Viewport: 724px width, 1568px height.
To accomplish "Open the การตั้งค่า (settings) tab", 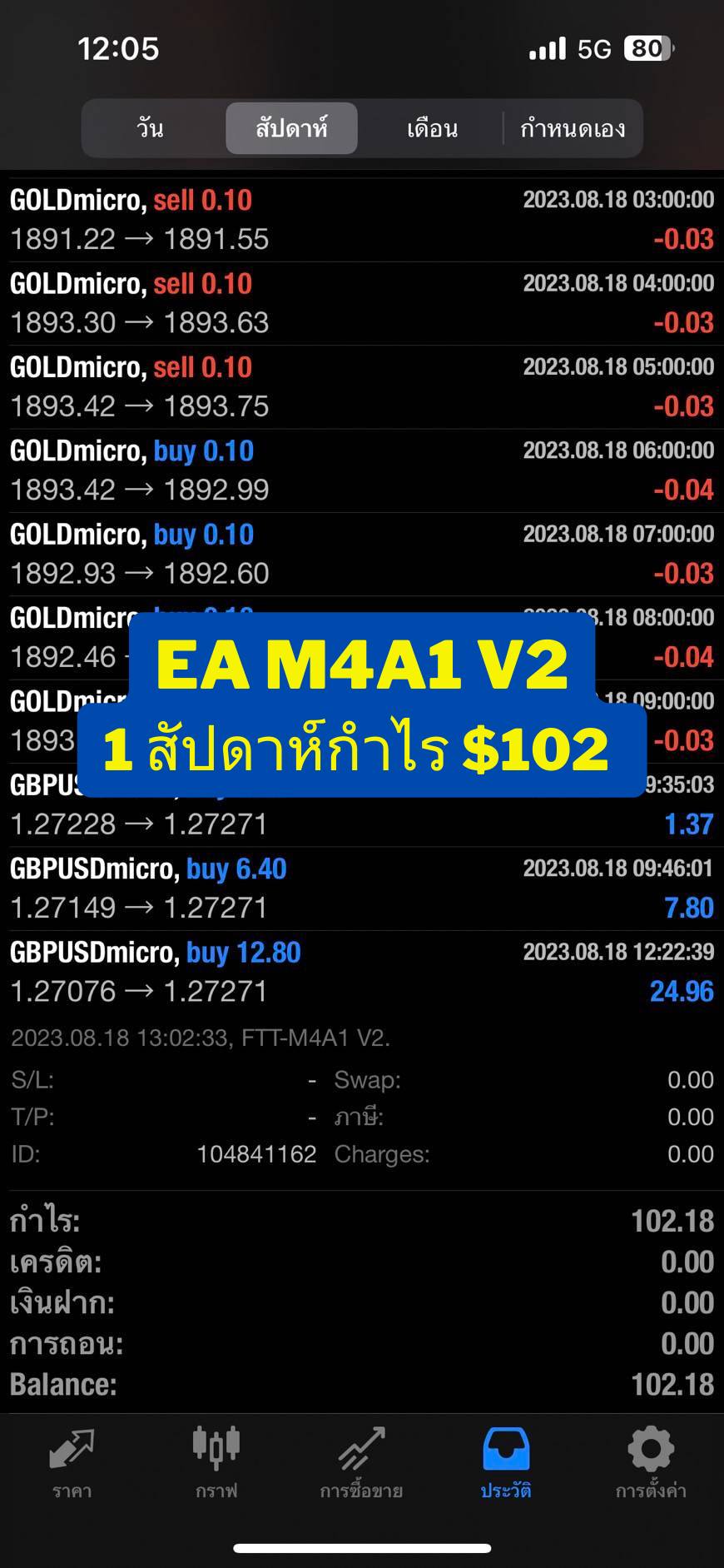I will [651, 1463].
